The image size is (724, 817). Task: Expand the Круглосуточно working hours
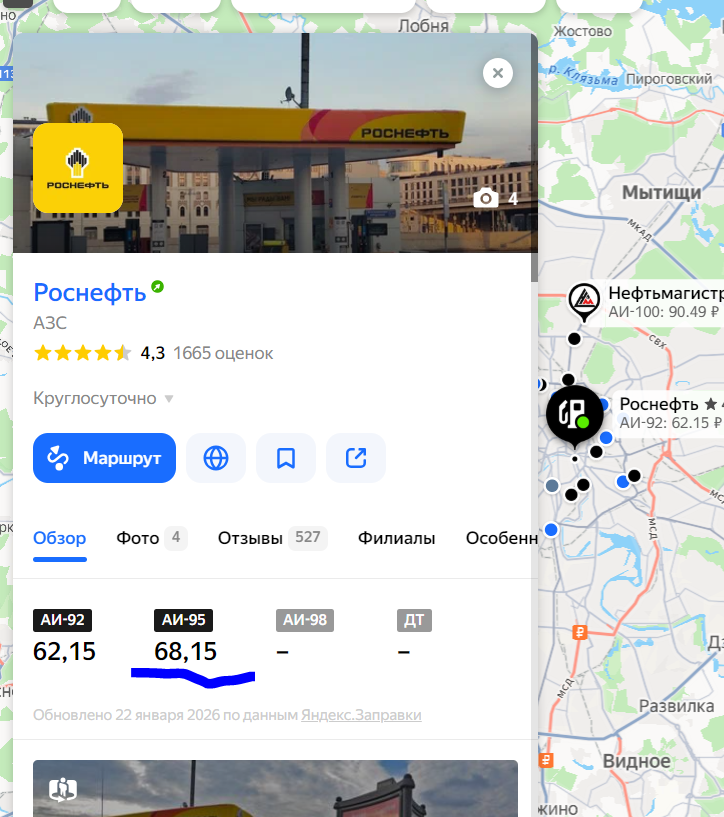tap(104, 398)
